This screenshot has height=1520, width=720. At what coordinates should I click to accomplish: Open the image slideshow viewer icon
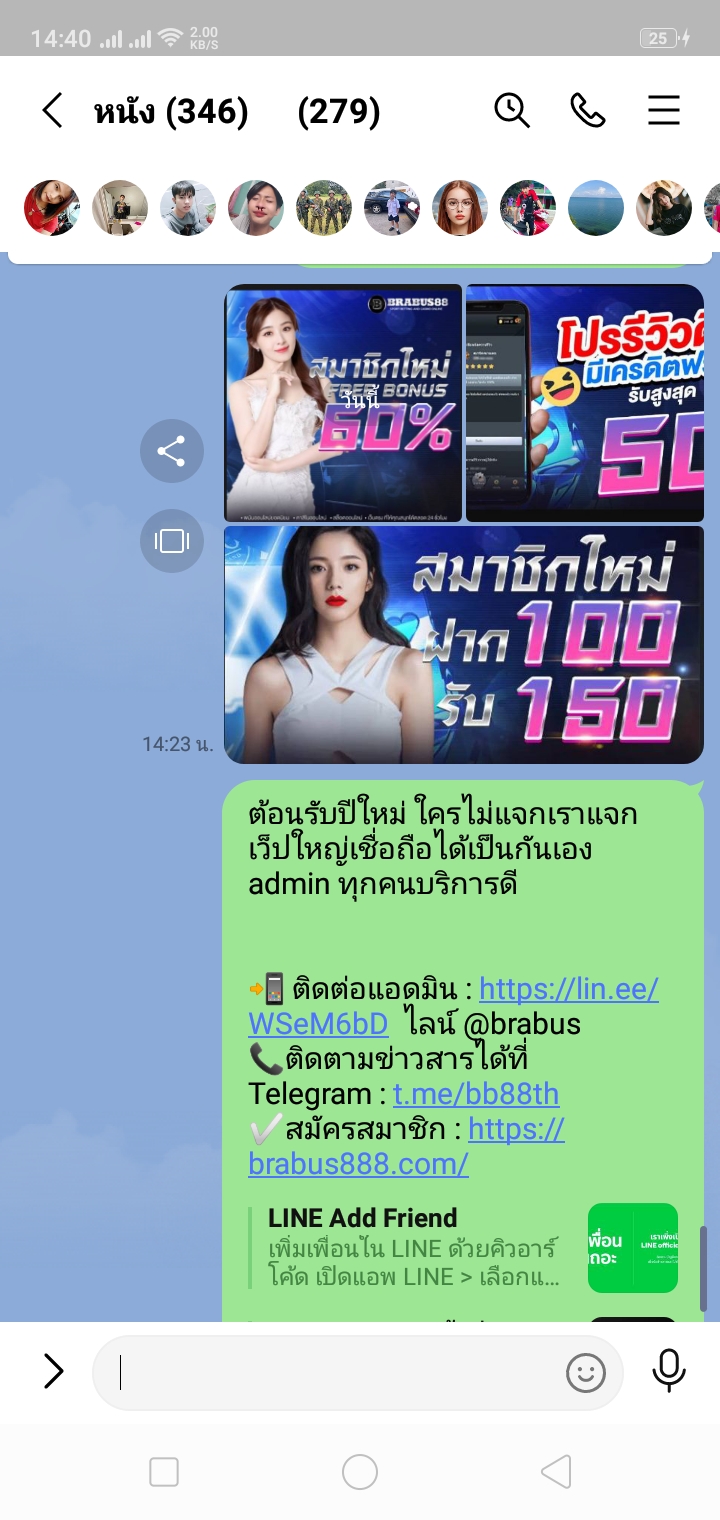tap(172, 541)
